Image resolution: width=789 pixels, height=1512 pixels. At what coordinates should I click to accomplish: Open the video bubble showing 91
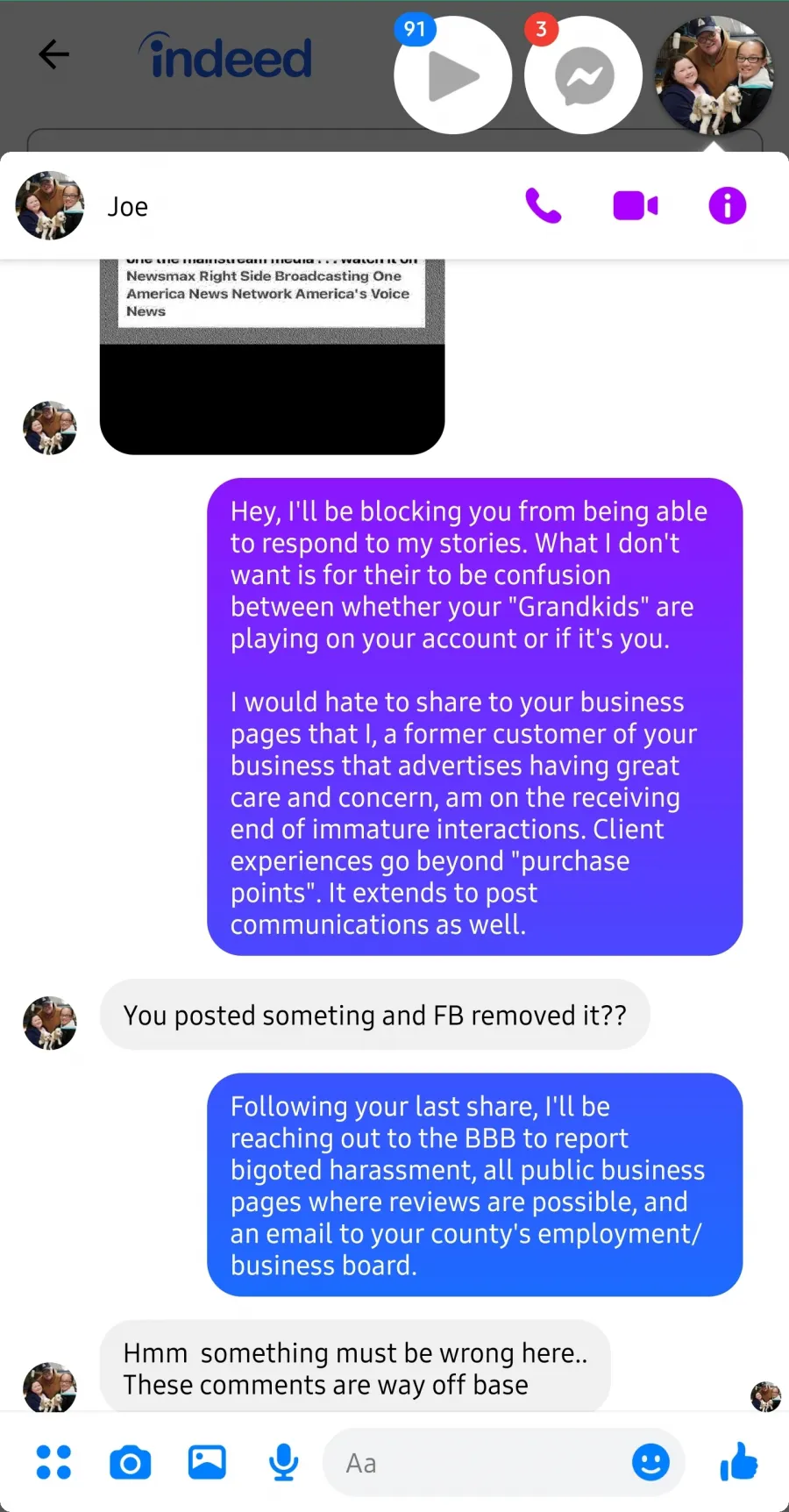tap(452, 75)
